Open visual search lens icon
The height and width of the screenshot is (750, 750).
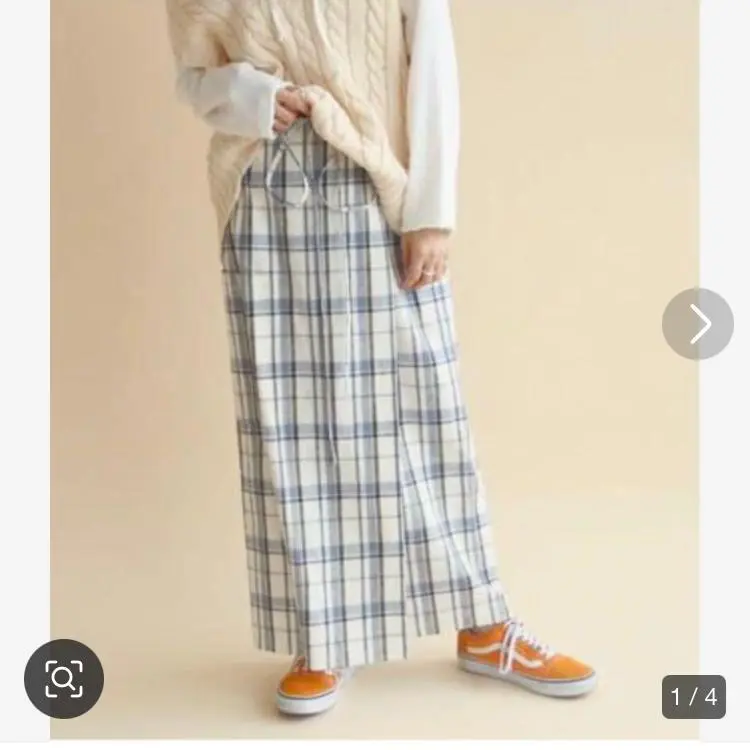[x=64, y=679]
